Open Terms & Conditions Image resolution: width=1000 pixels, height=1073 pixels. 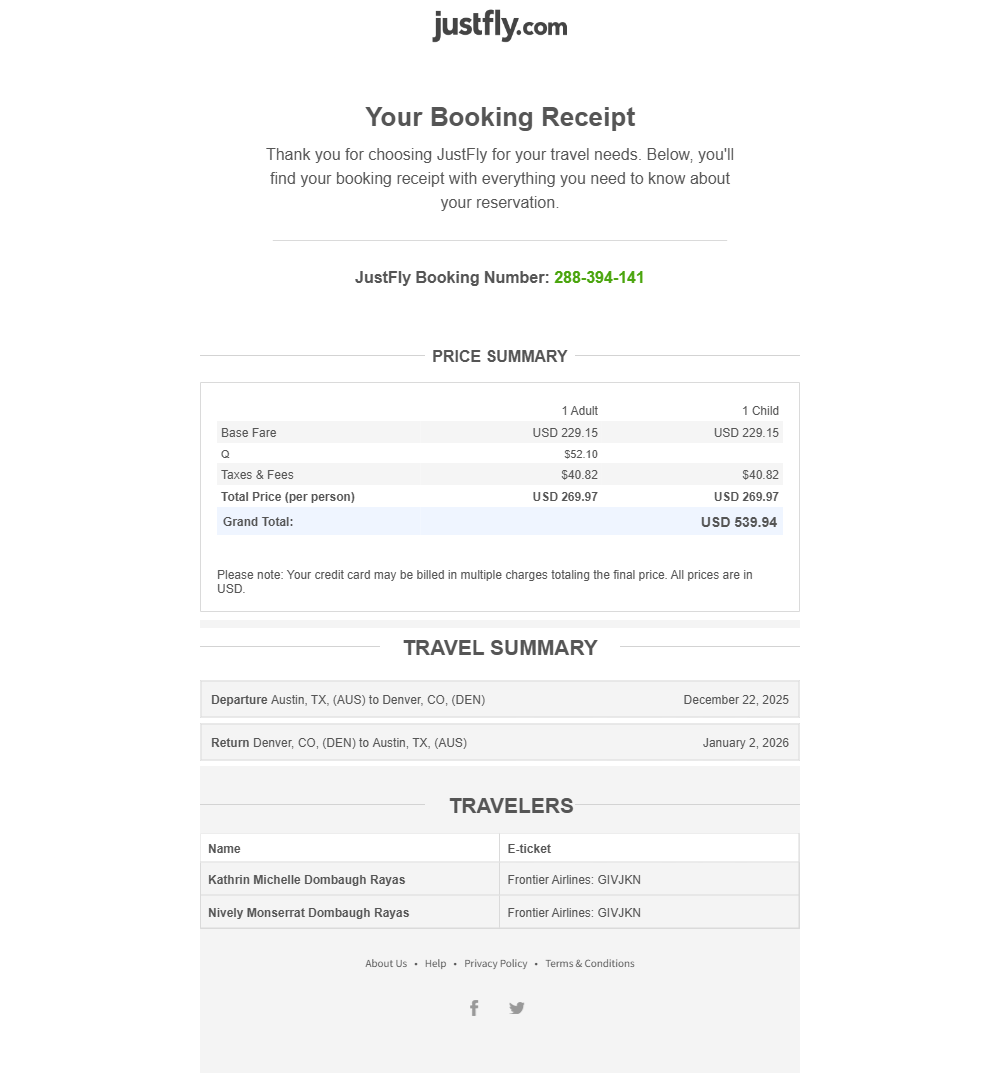coord(589,964)
